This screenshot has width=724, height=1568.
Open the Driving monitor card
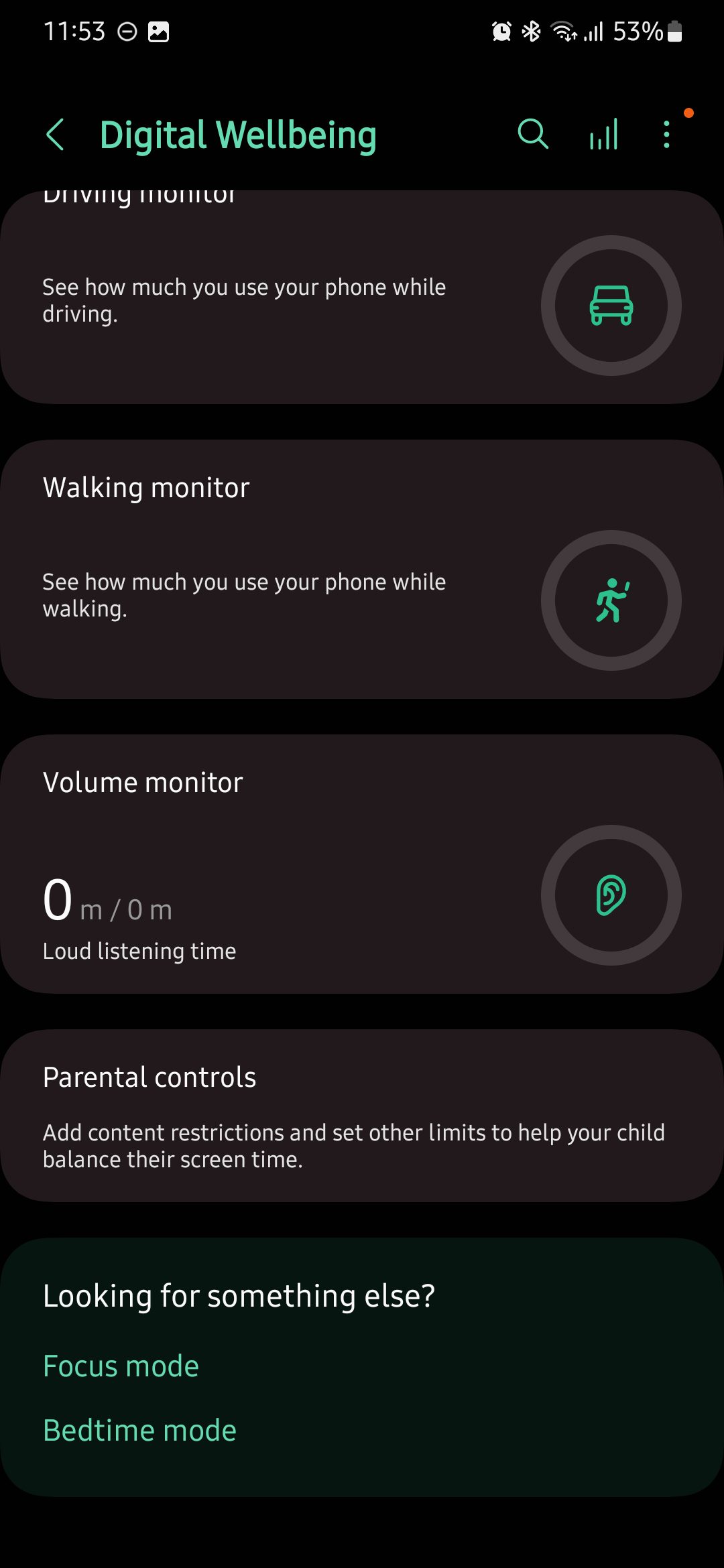click(x=362, y=298)
